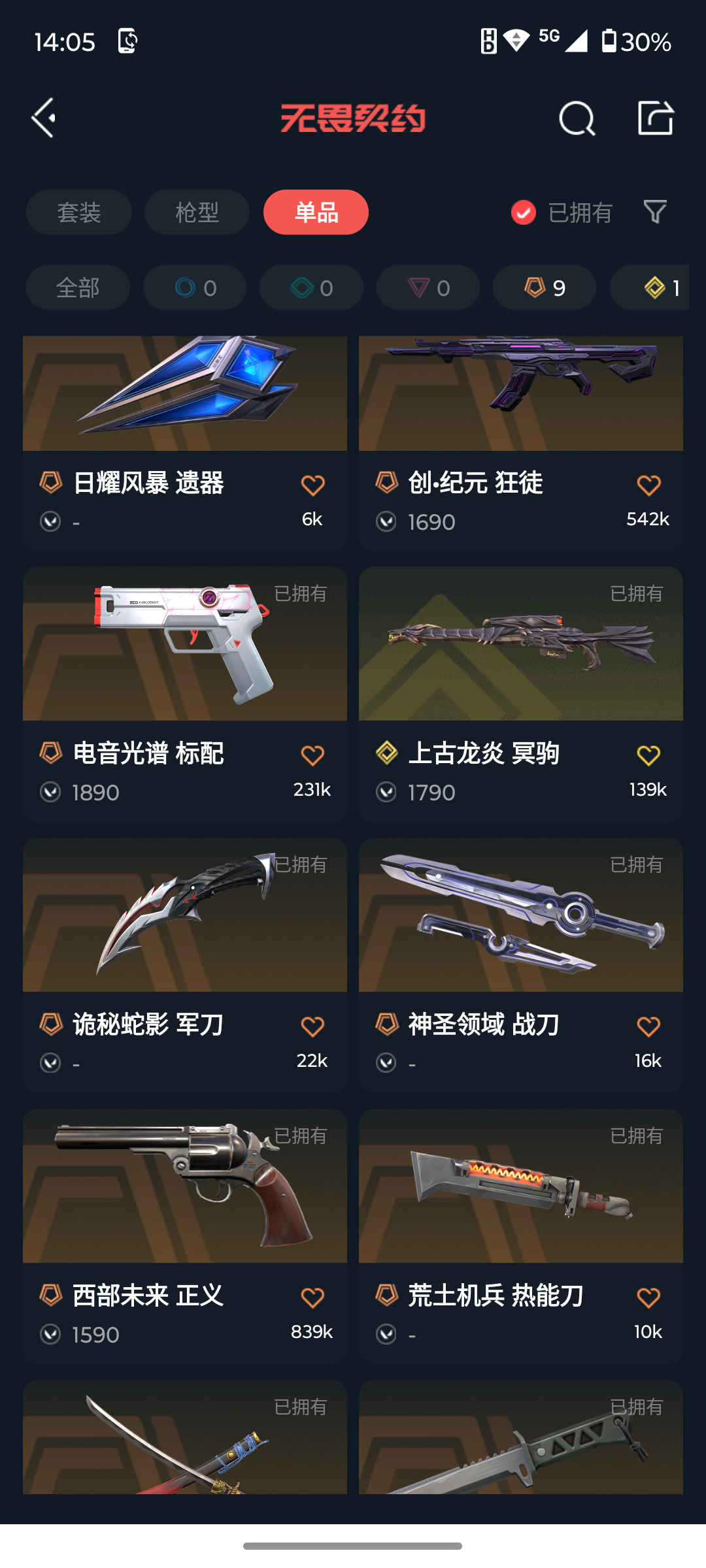Image resolution: width=706 pixels, height=1568 pixels.
Task: Switch to the 套装 tab
Action: click(x=79, y=212)
